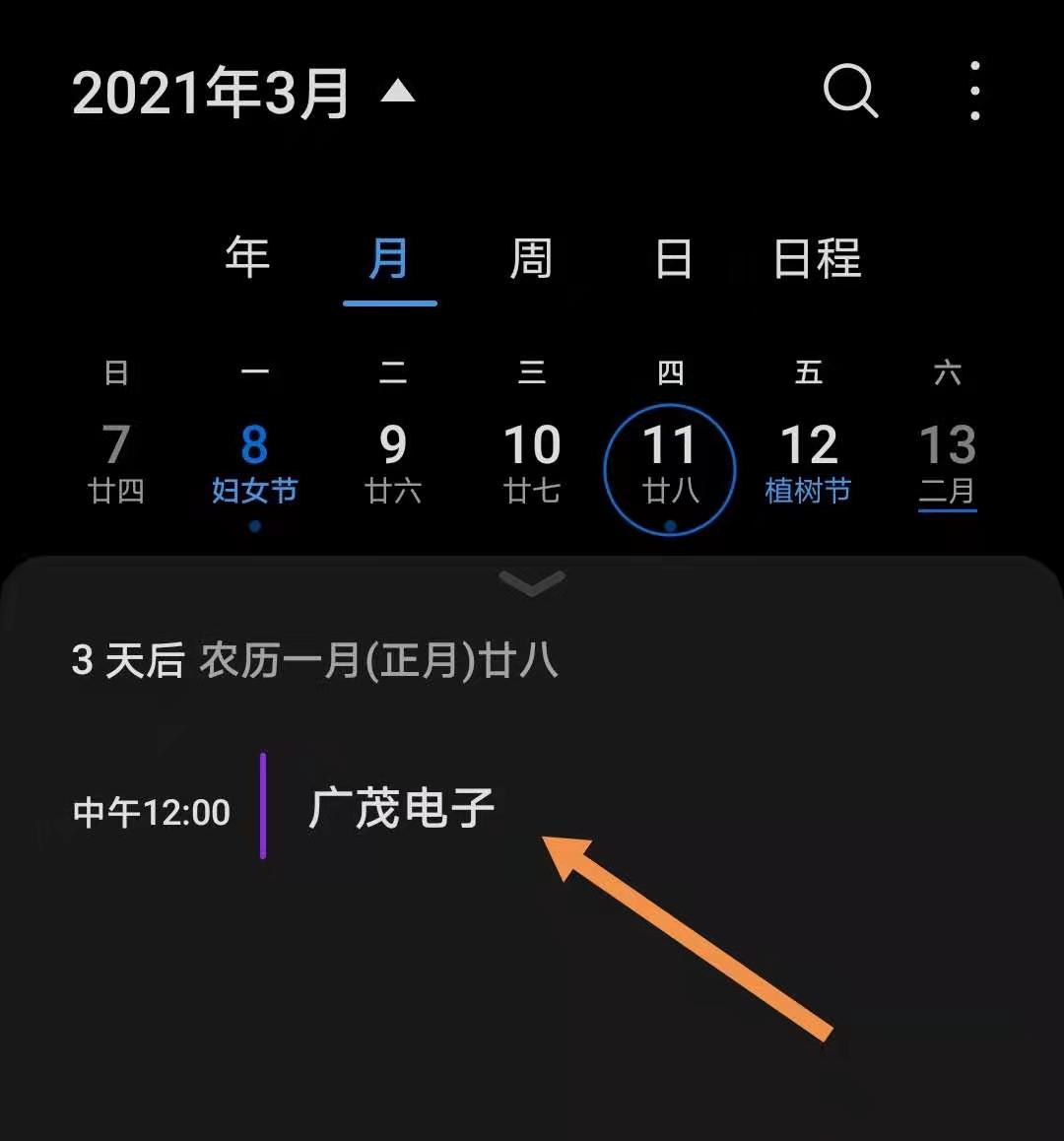Select March 7 in the calendar
Screen dimensions: 1064x1141
pyautogui.click(x=116, y=463)
